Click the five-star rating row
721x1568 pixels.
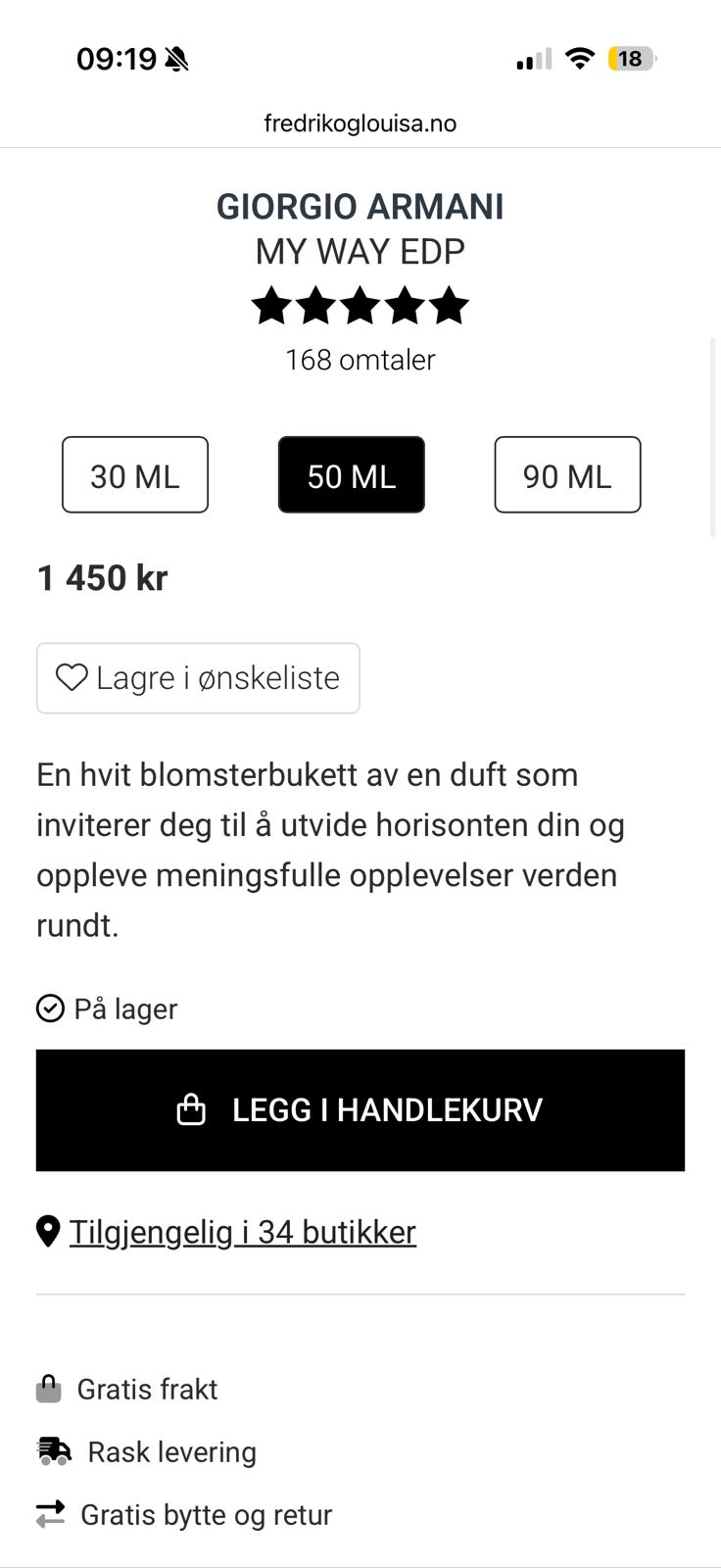coord(360,305)
